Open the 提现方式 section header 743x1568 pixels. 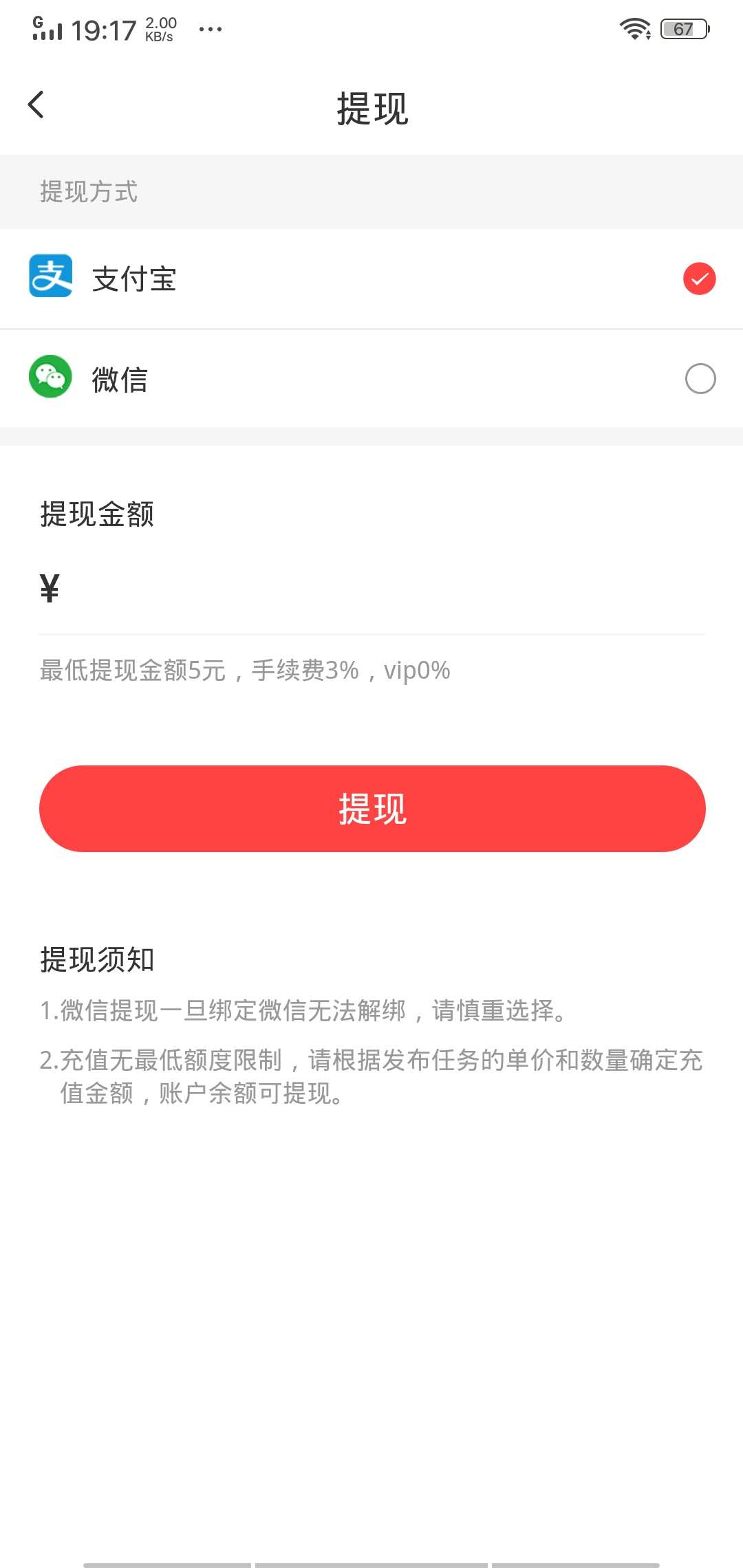(x=88, y=193)
